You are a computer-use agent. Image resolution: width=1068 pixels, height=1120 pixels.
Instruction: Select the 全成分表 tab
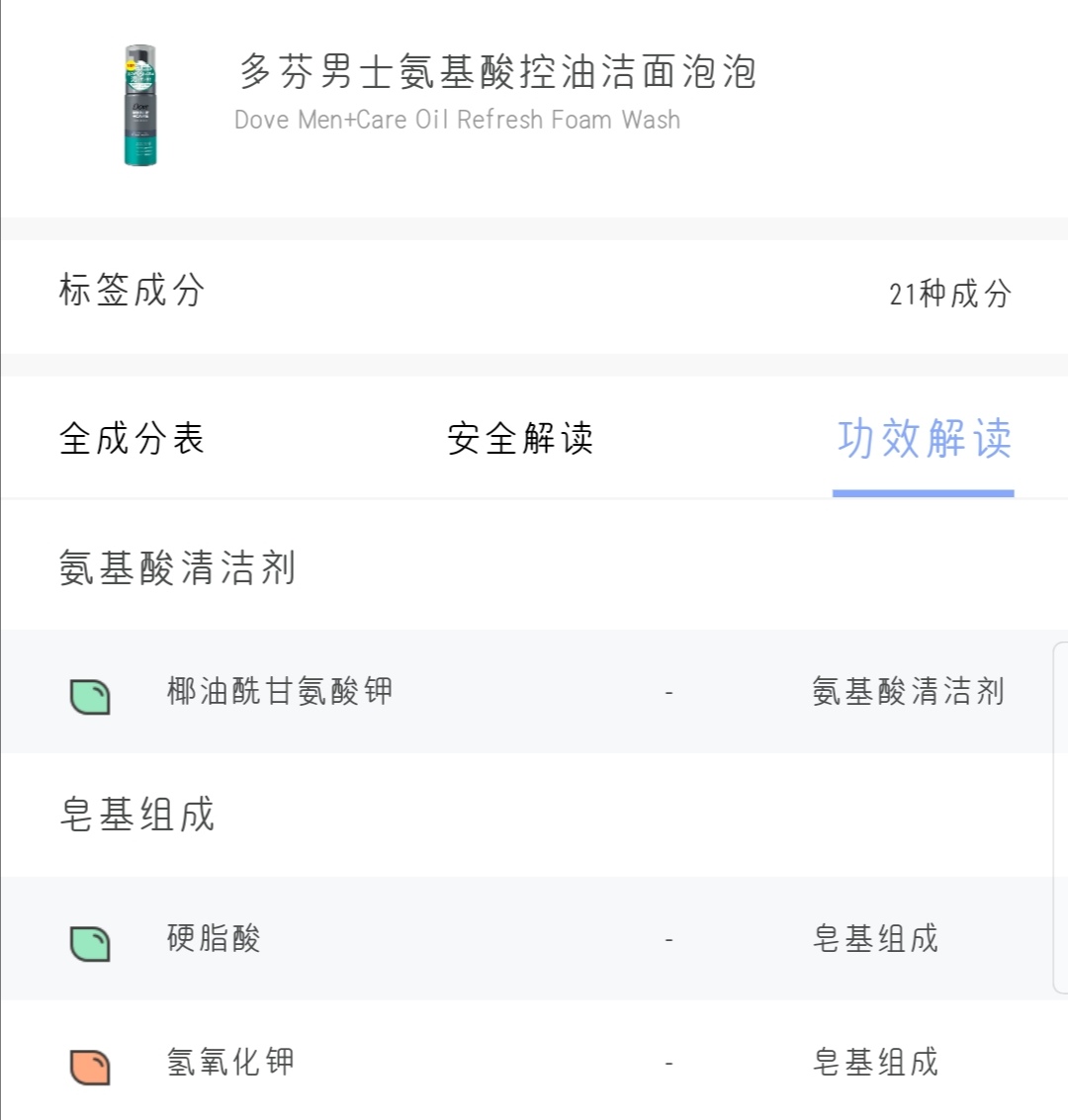[130, 440]
